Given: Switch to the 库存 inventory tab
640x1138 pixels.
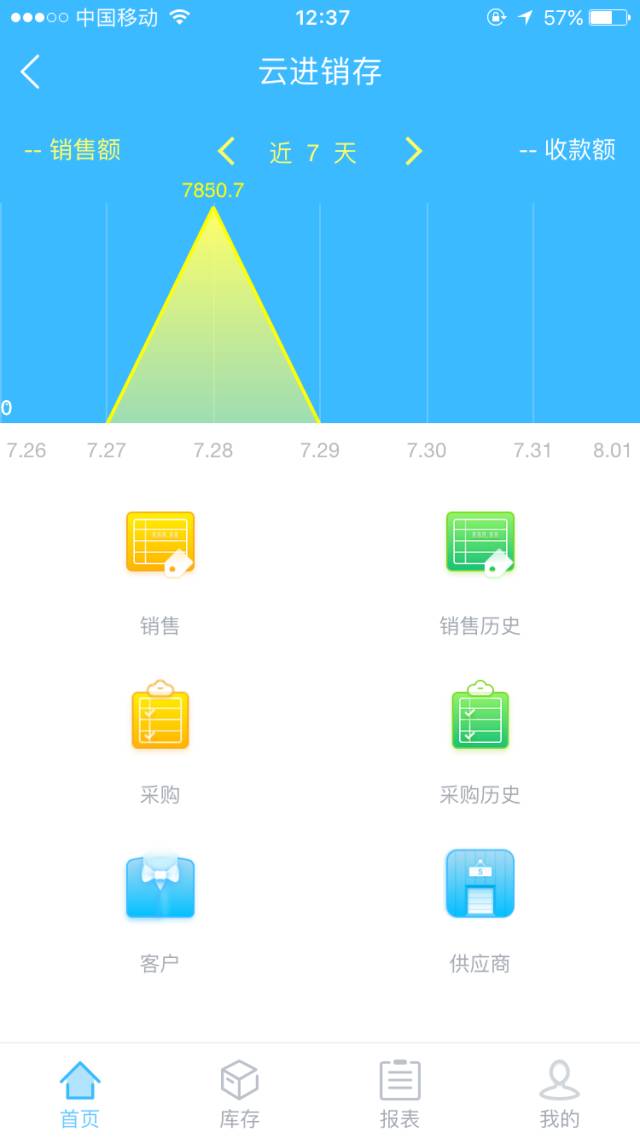Looking at the screenshot, I should pos(239,1094).
